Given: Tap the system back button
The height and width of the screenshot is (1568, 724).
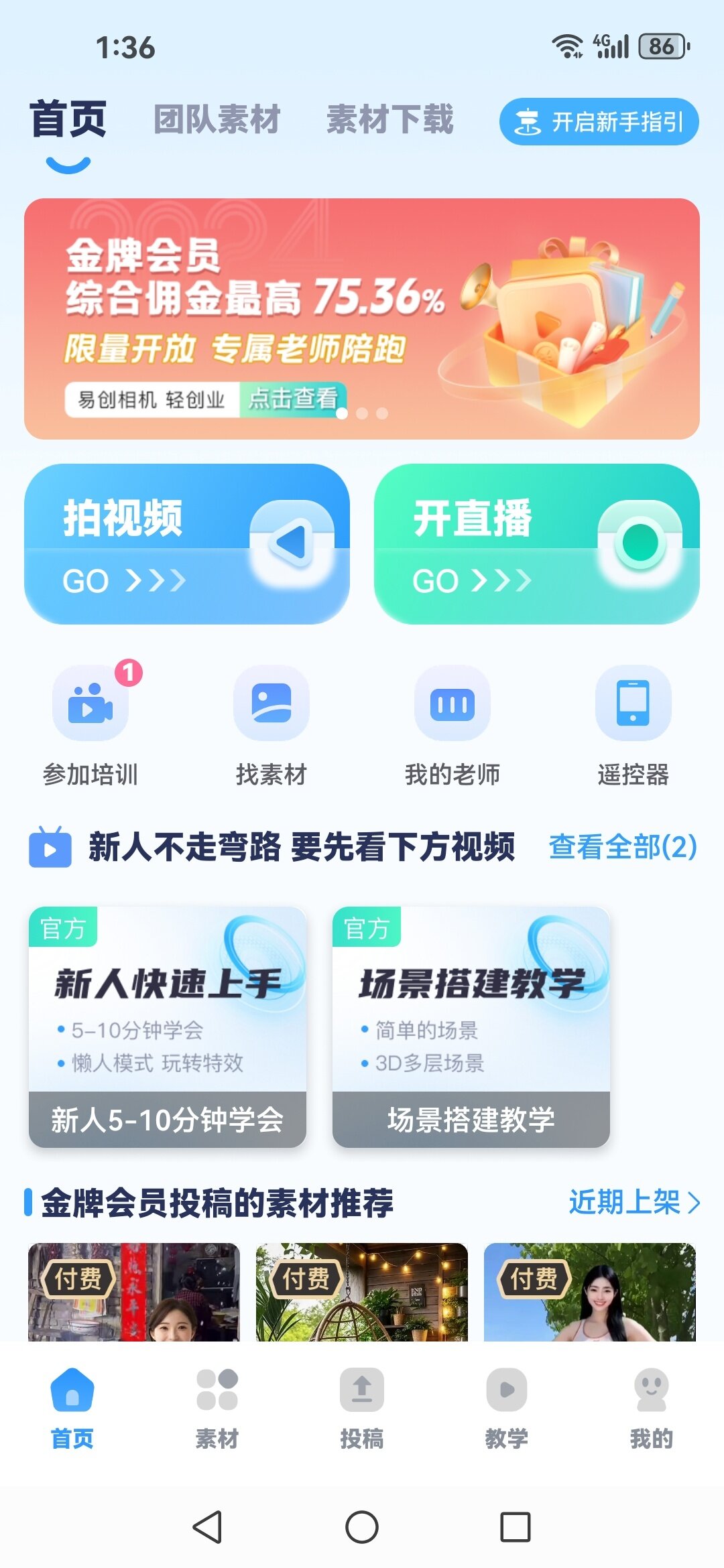Looking at the screenshot, I should [x=207, y=1528].
